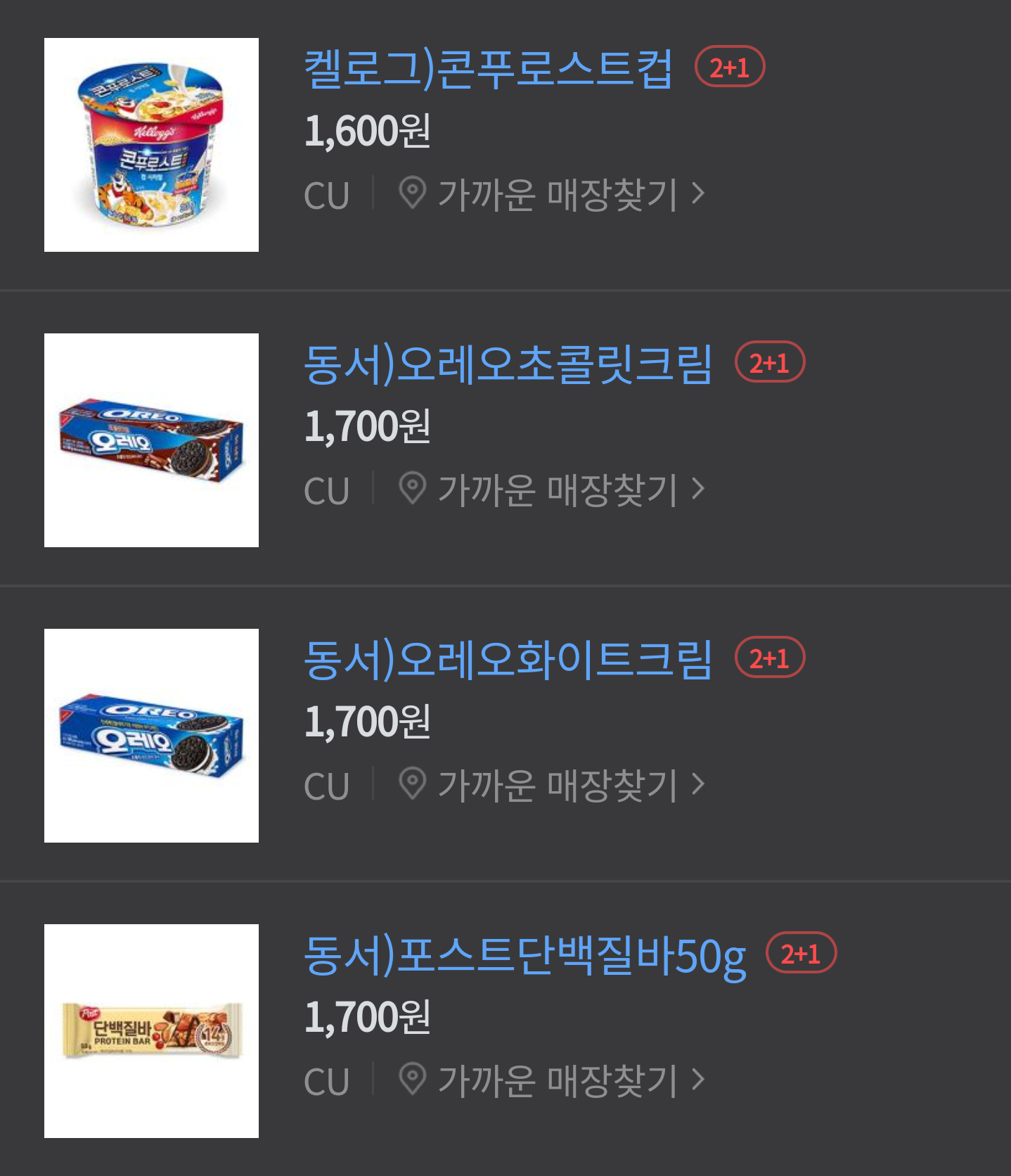Find nearby stores for 콘푸로스트컵

(x=552, y=194)
